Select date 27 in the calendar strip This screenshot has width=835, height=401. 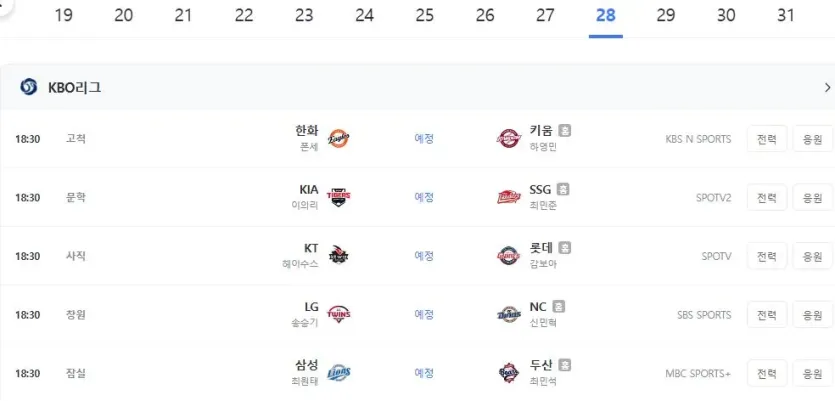click(x=545, y=15)
